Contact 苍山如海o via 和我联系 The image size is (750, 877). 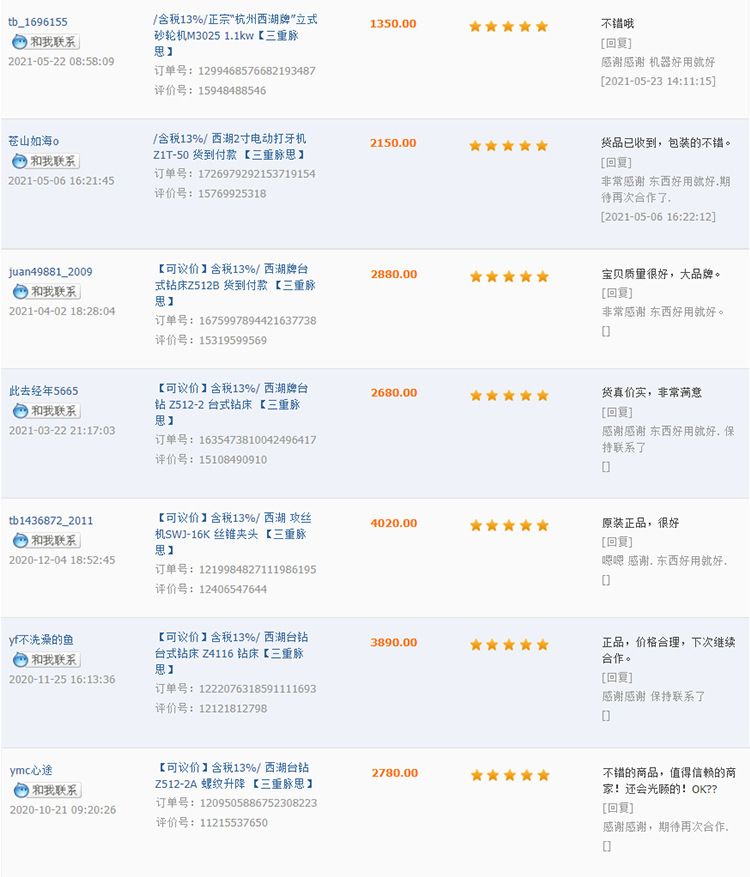pyautogui.click(x=45, y=161)
